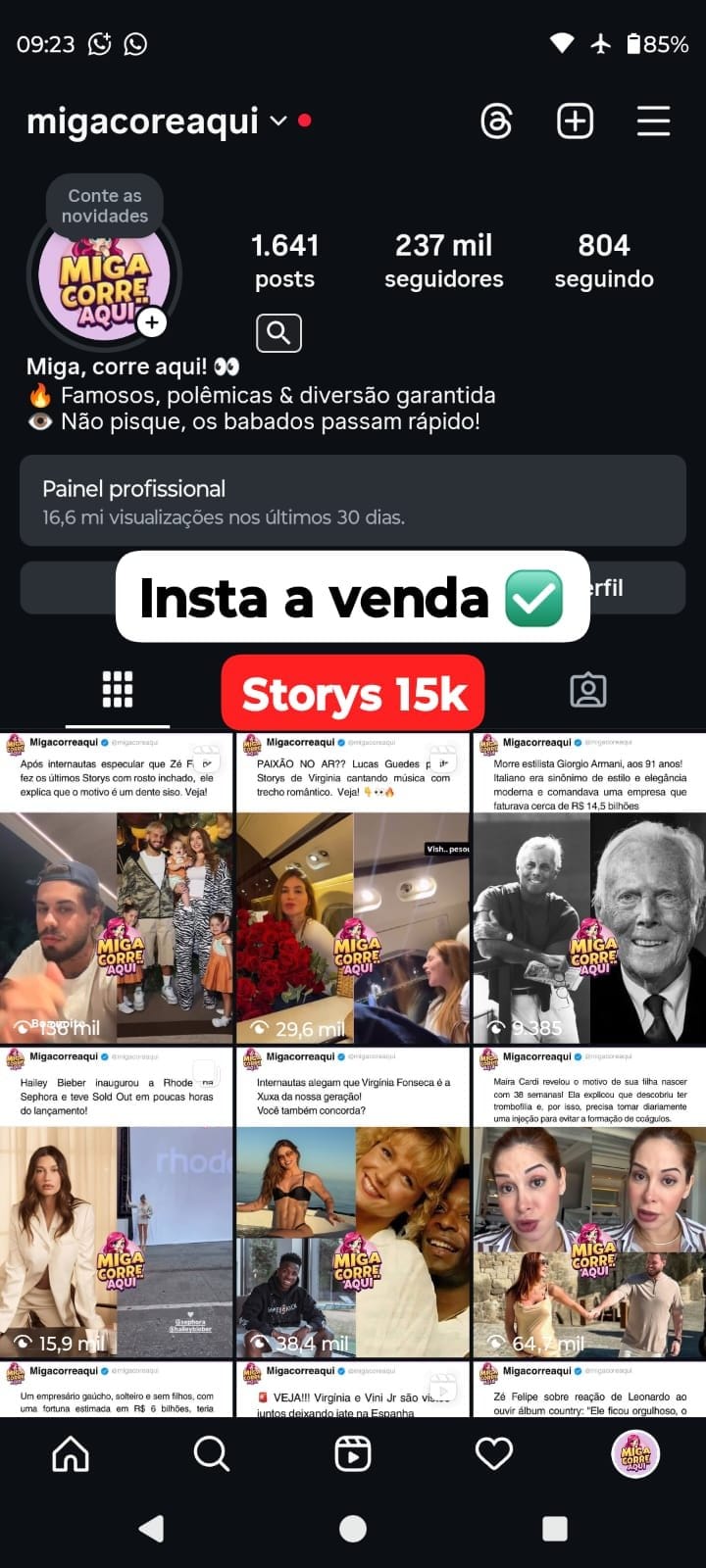Open the hamburger menu

click(653, 122)
